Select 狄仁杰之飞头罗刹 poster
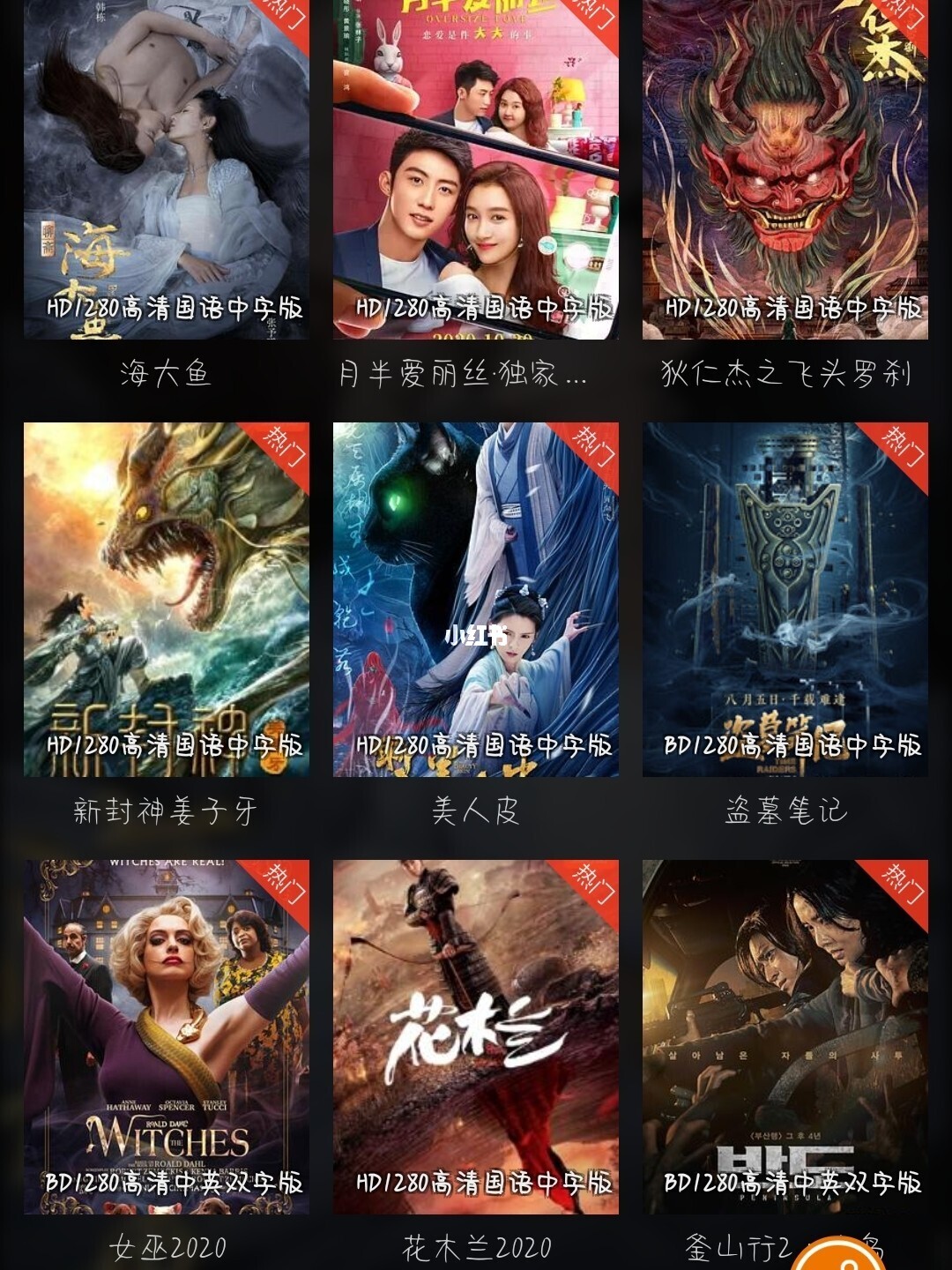Image resolution: width=952 pixels, height=1270 pixels. (x=785, y=168)
